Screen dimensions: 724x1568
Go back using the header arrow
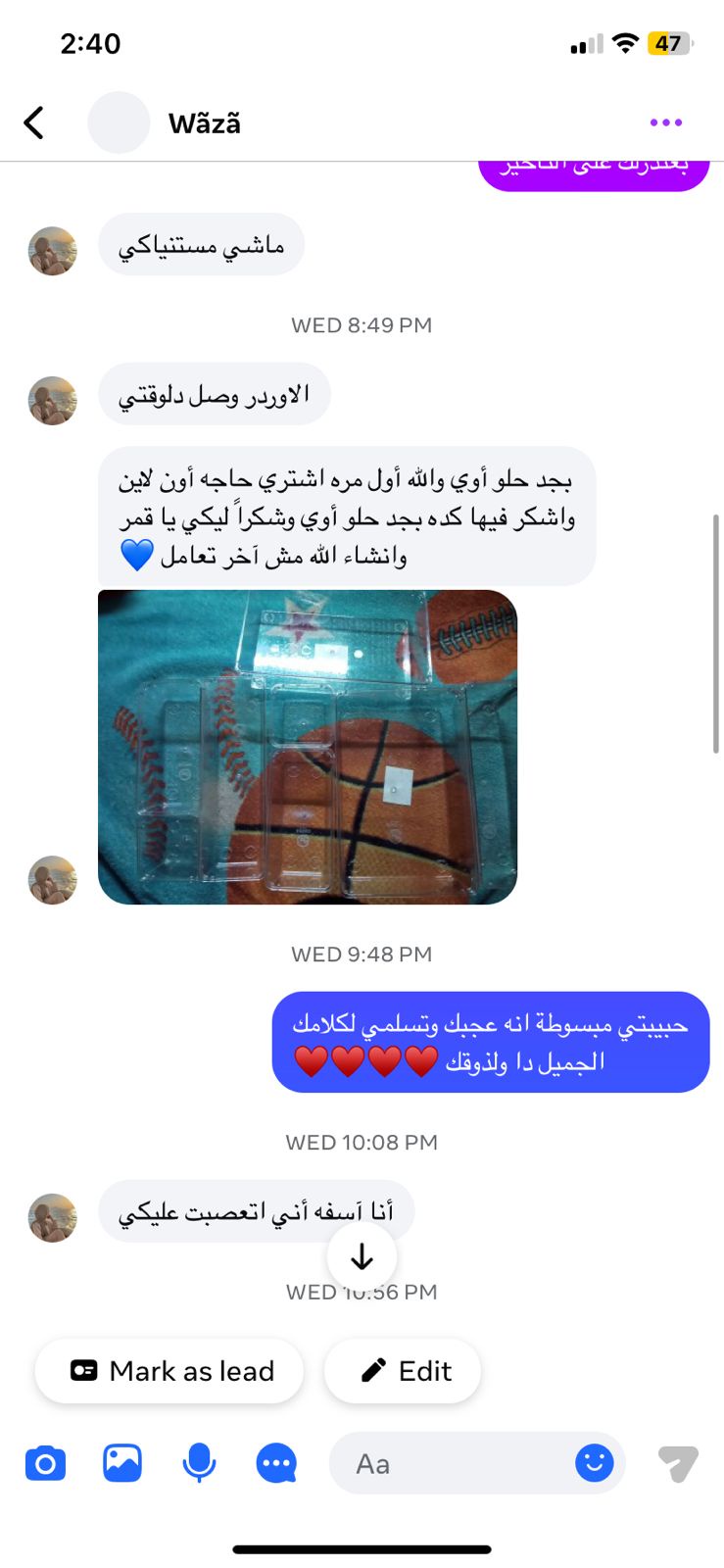click(34, 122)
